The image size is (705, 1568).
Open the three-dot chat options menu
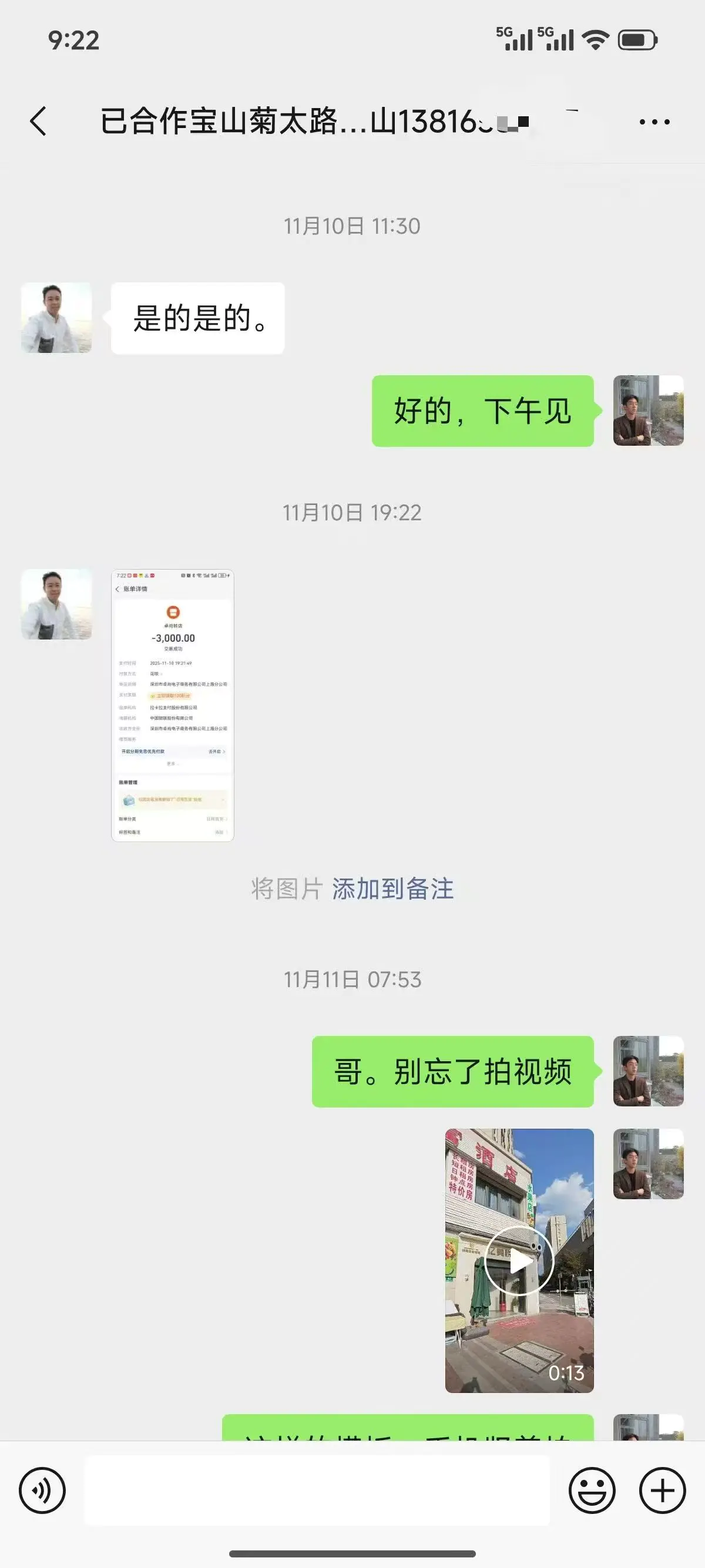(x=654, y=122)
